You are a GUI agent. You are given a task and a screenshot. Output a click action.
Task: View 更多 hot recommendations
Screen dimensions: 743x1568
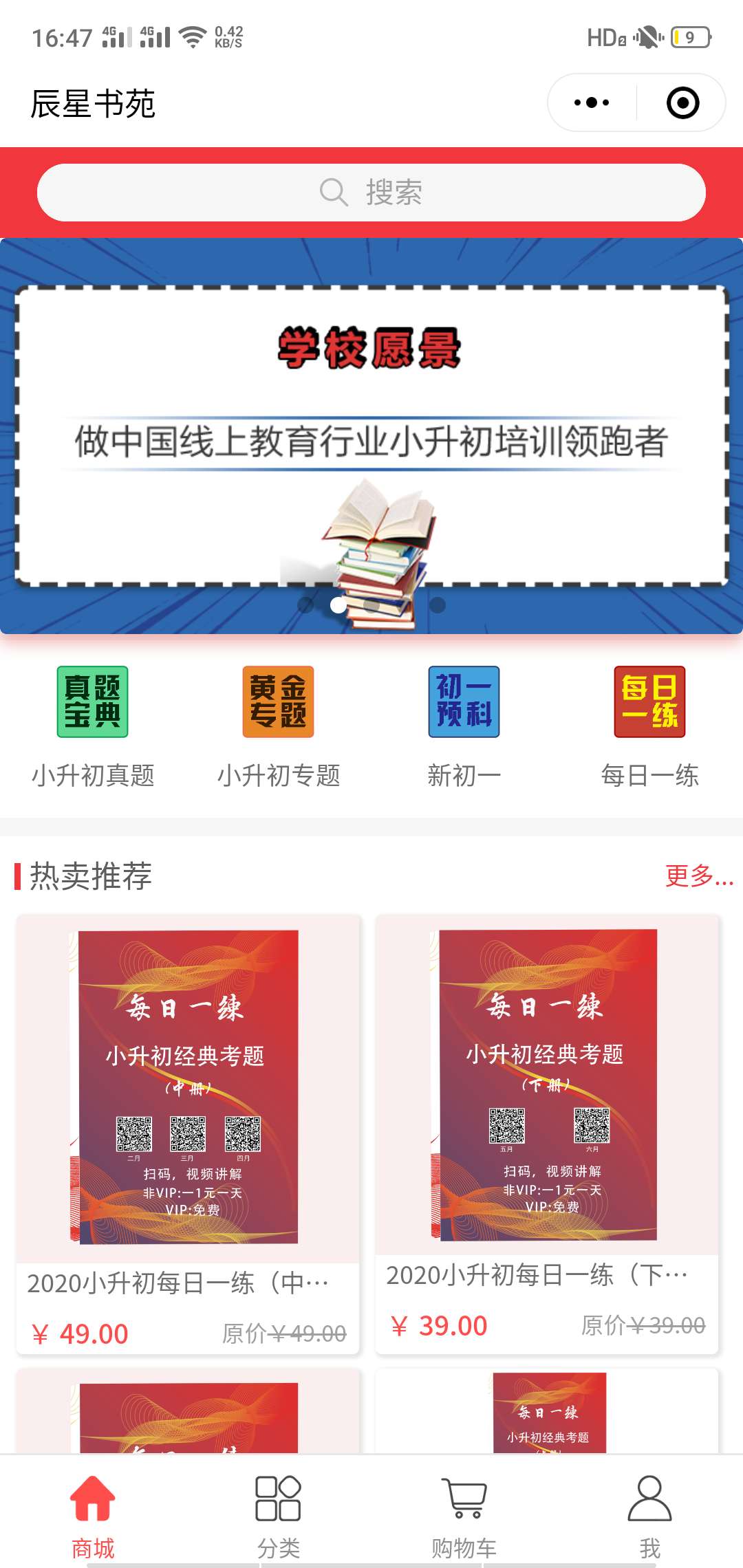click(x=698, y=875)
